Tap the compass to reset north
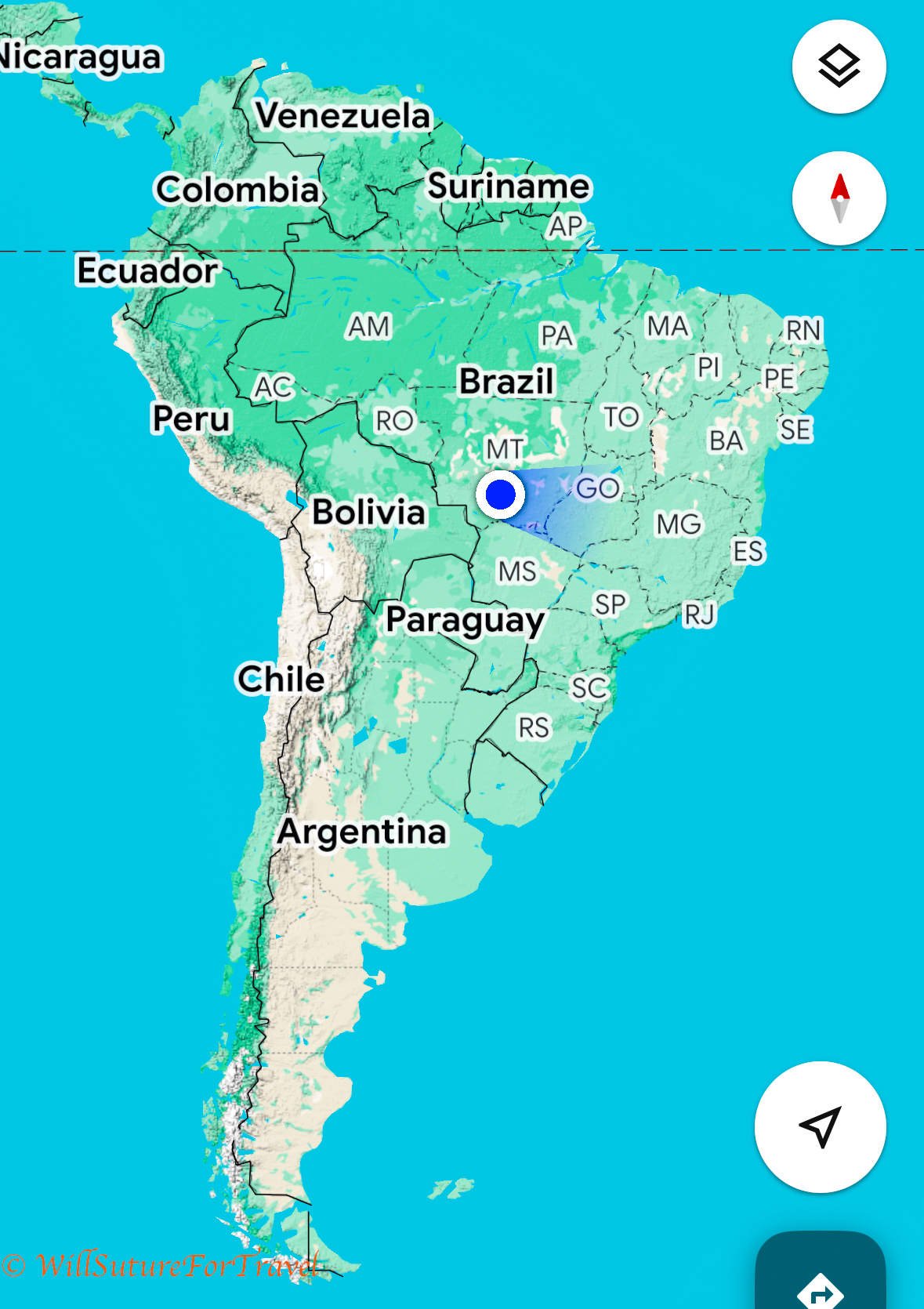The height and width of the screenshot is (1309, 924). pos(839,198)
